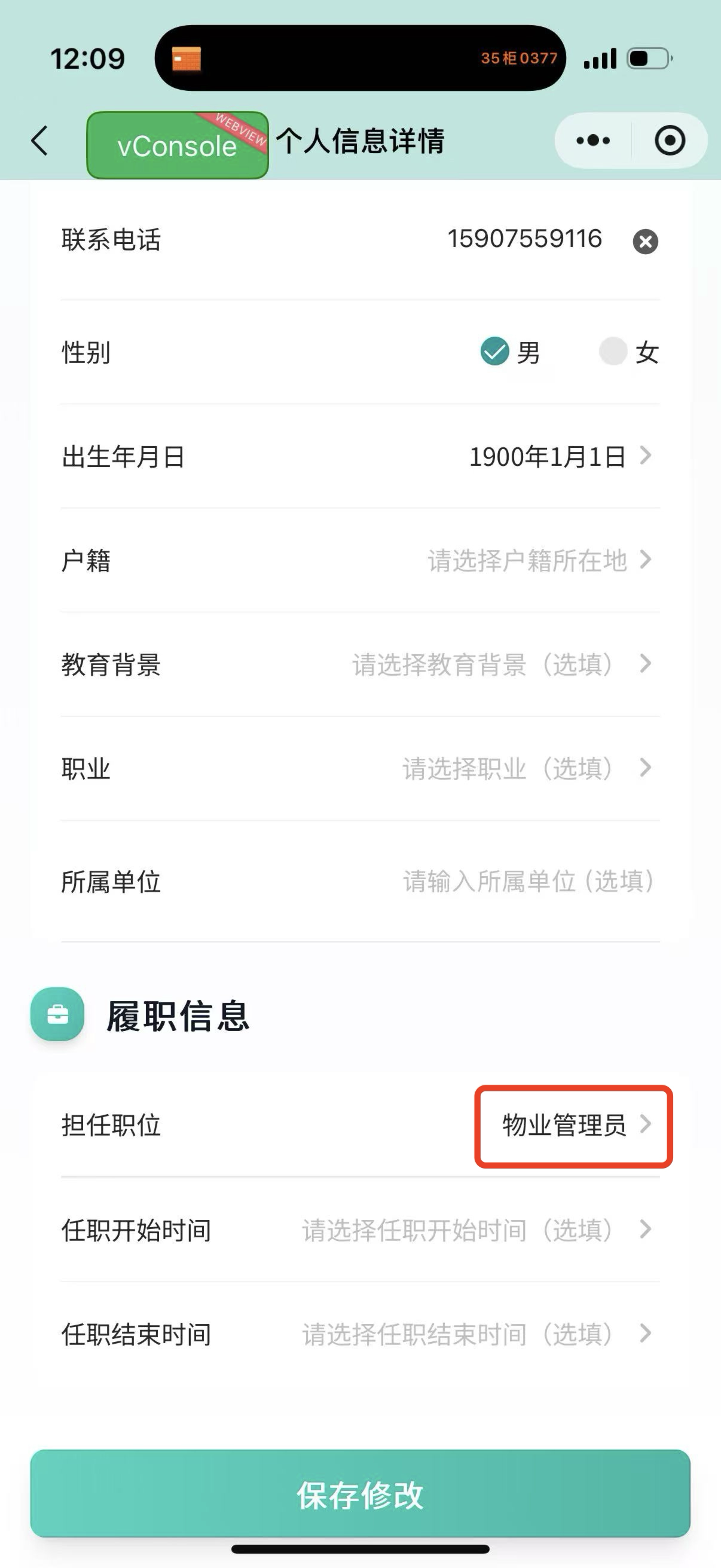This screenshot has width=721, height=1568.
Task: Focus the 所属单位 input field
Action: [527, 881]
